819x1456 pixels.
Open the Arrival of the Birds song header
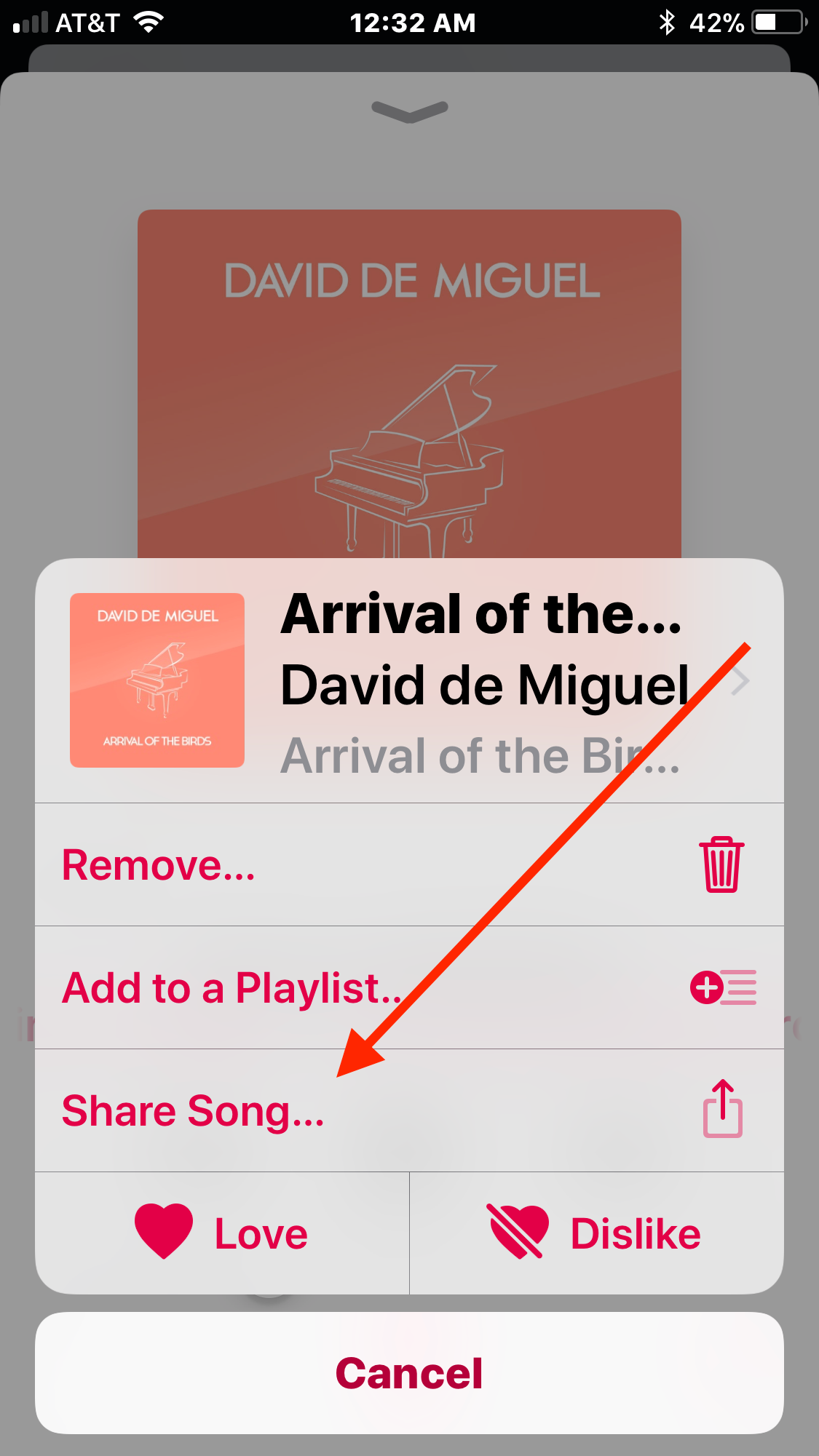(409, 681)
